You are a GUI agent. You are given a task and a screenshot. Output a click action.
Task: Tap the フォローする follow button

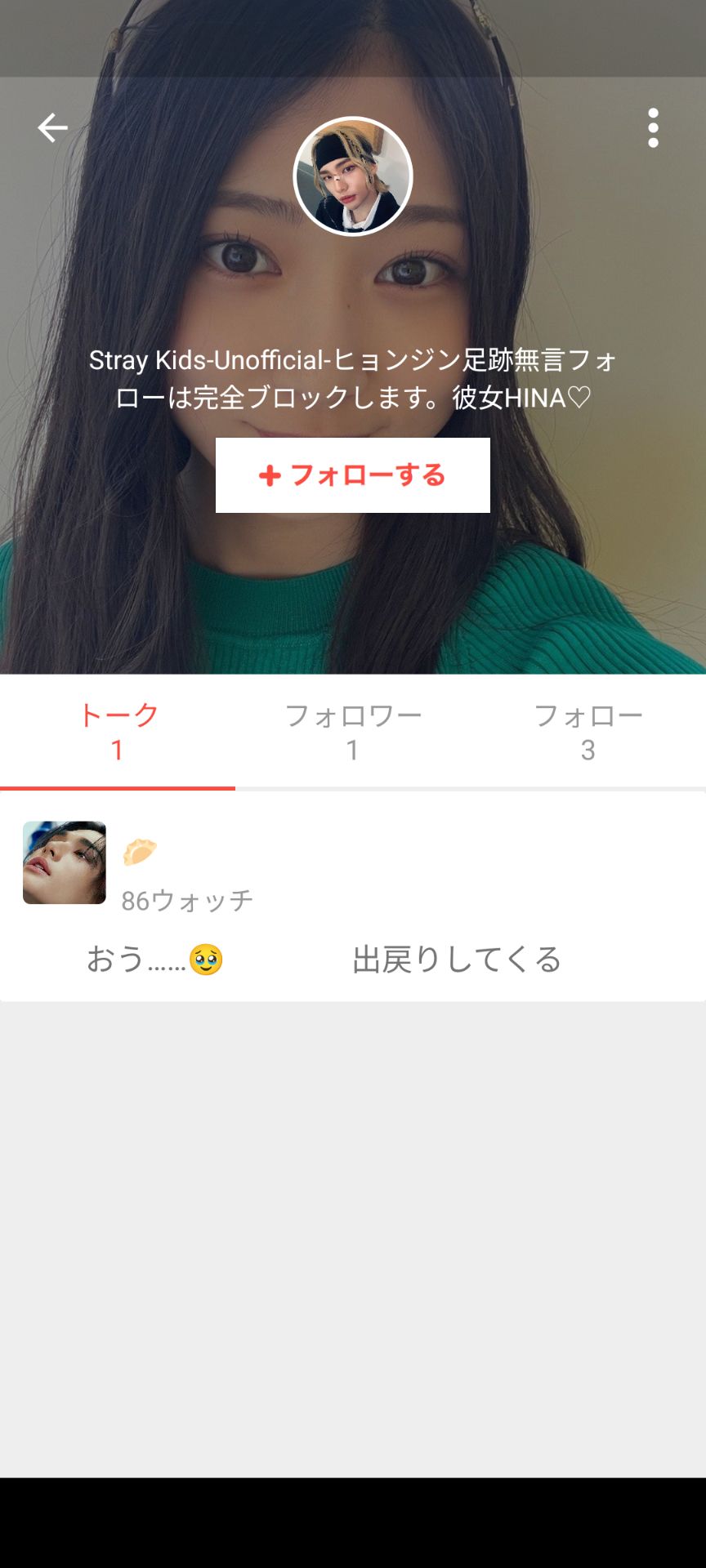point(353,475)
